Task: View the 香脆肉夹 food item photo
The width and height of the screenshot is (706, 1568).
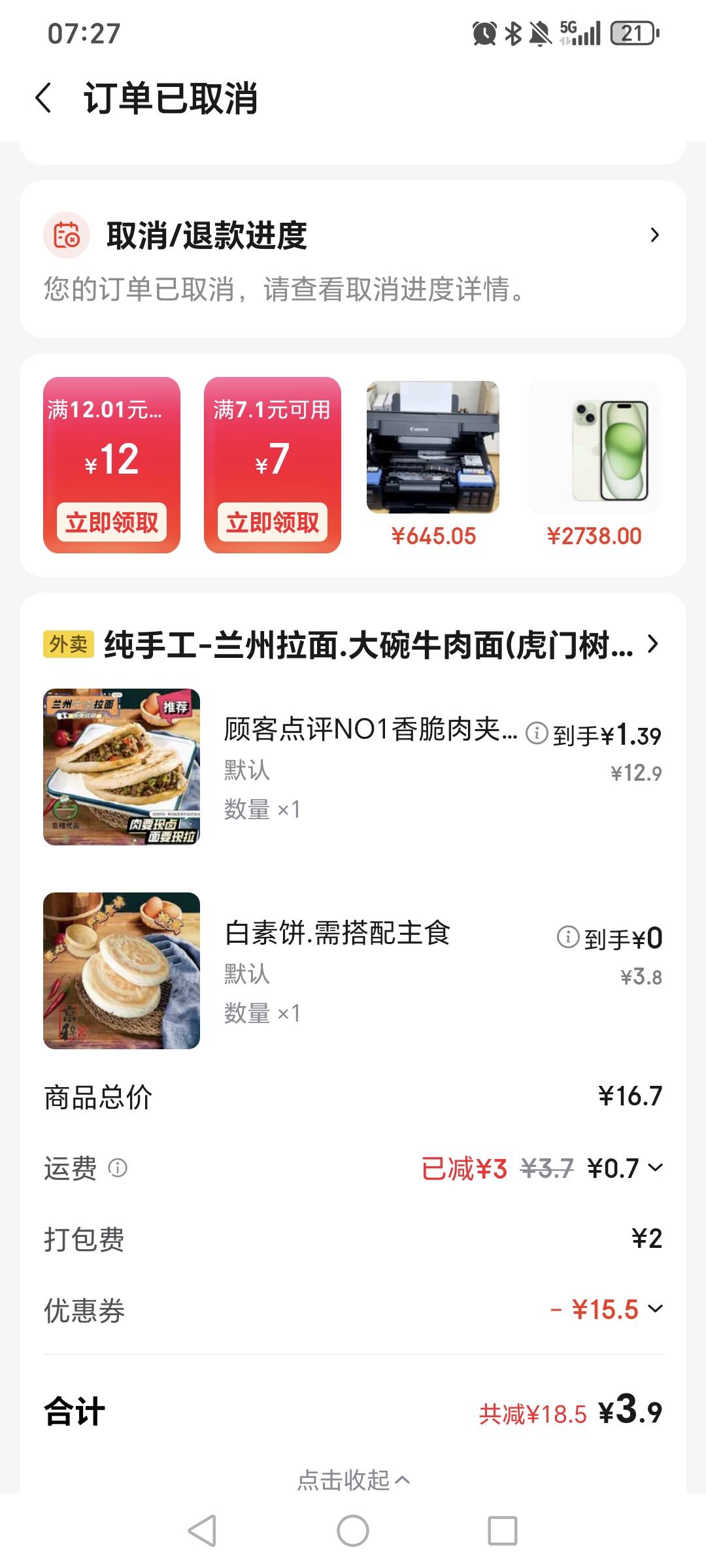Action: (122, 767)
